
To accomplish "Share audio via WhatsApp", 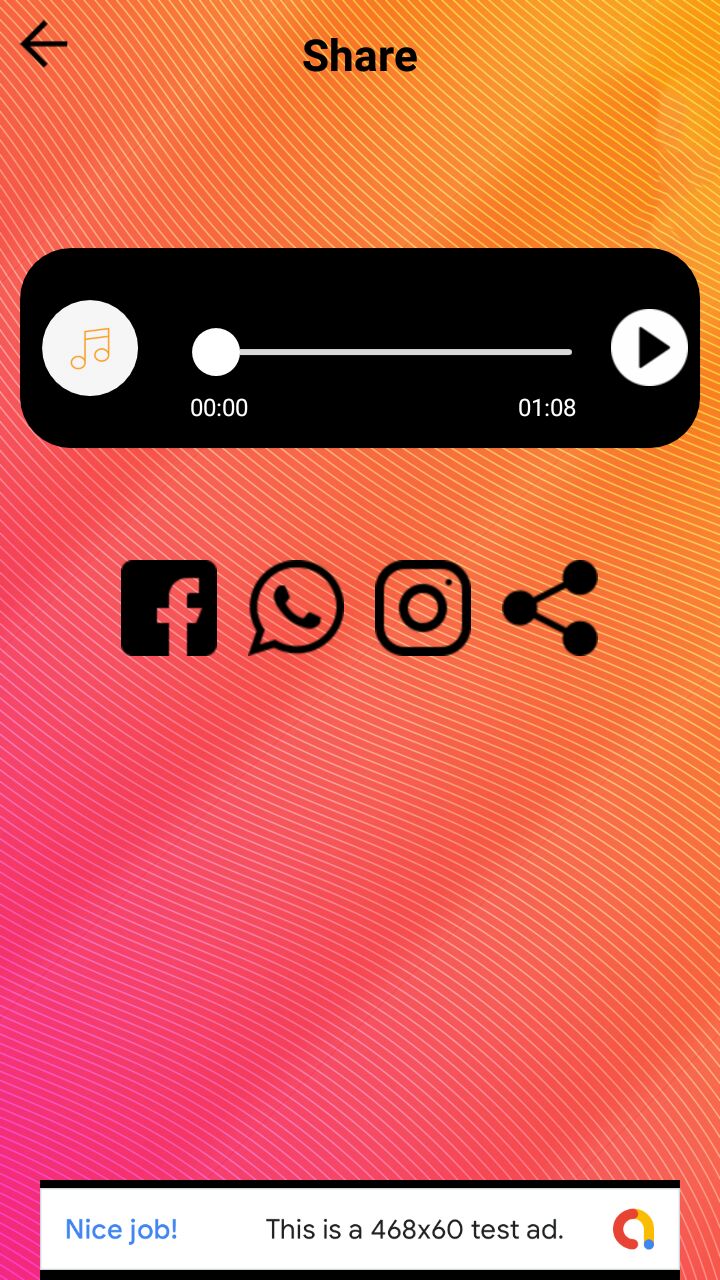I will pyautogui.click(x=296, y=608).
